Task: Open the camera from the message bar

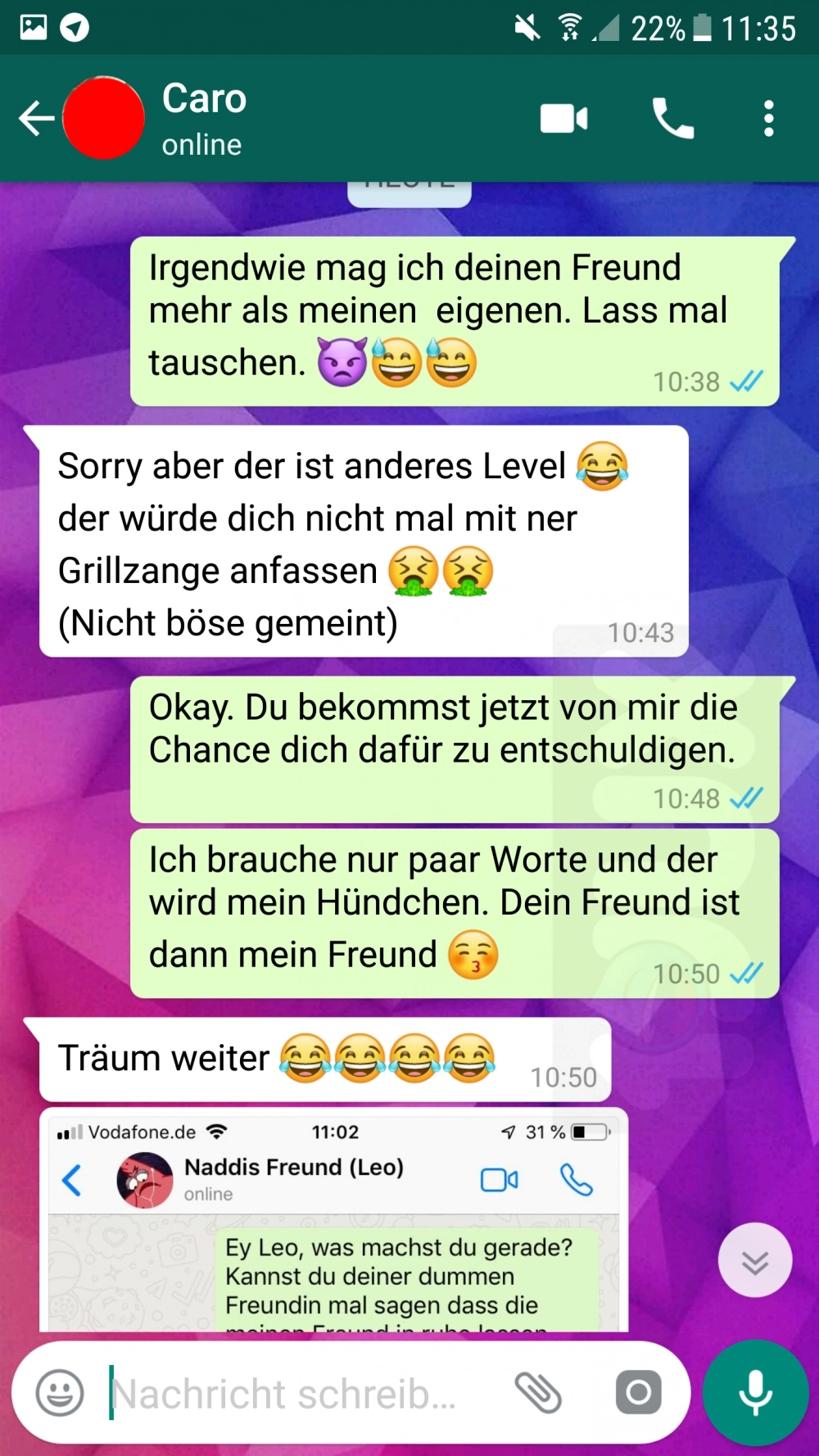Action: (x=638, y=1392)
